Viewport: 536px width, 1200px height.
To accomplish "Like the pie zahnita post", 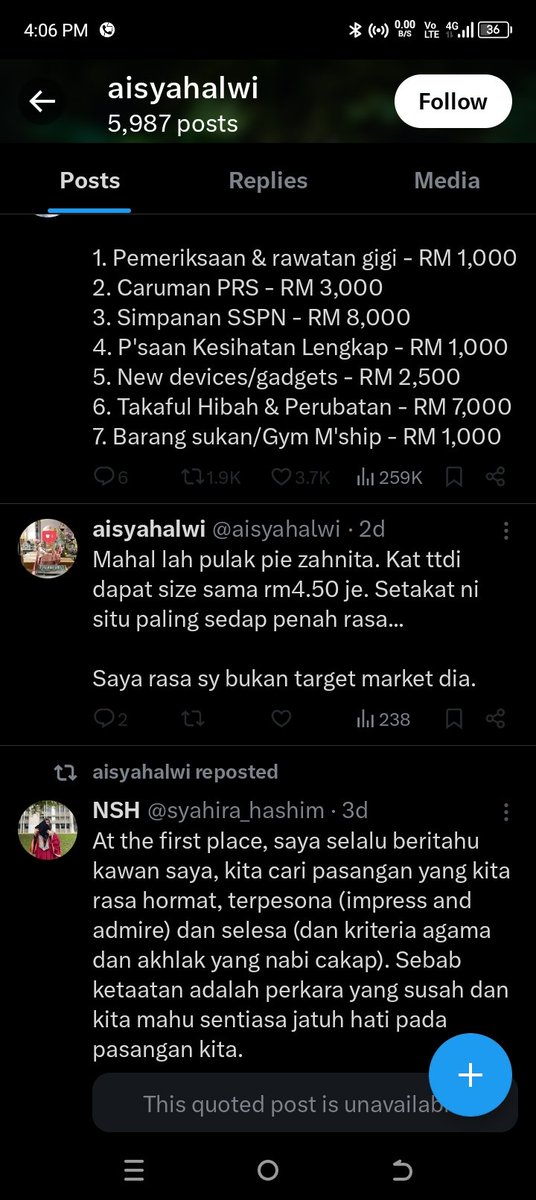I will click(x=282, y=718).
